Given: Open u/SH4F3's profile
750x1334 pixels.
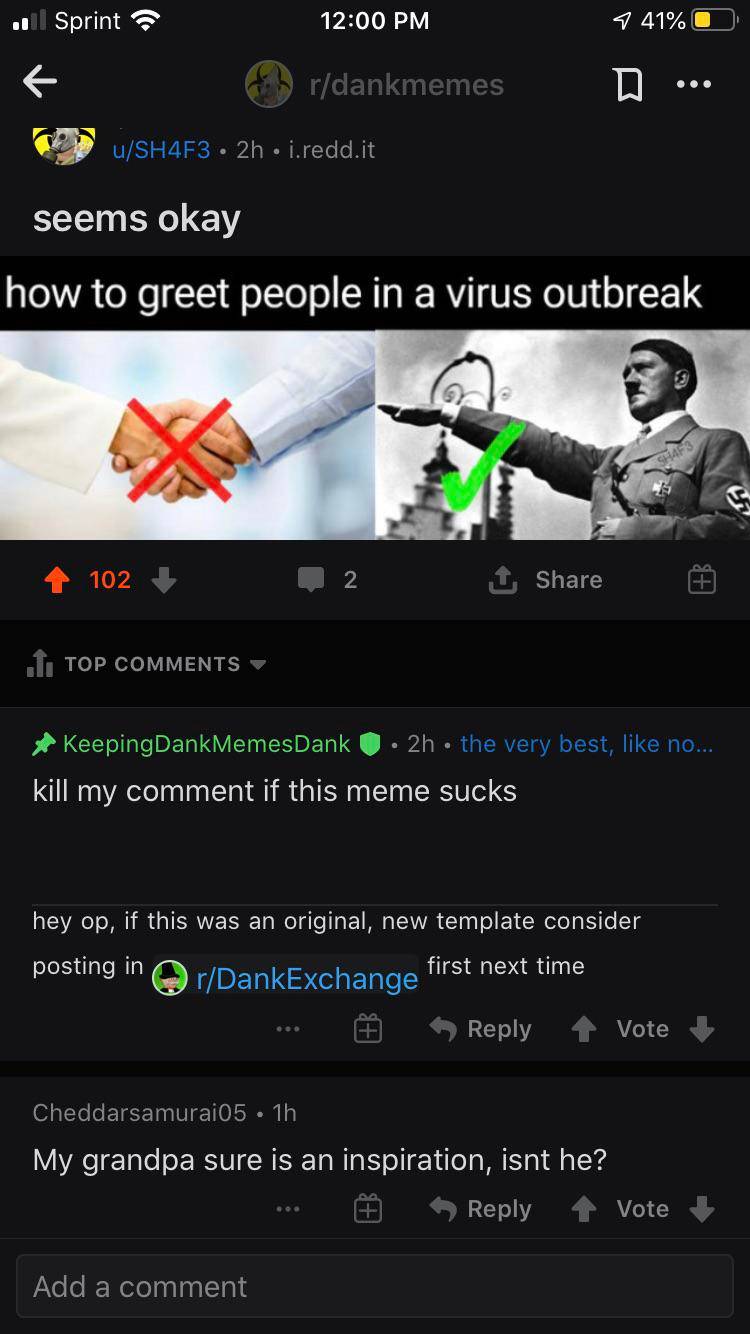Looking at the screenshot, I should [160, 149].
